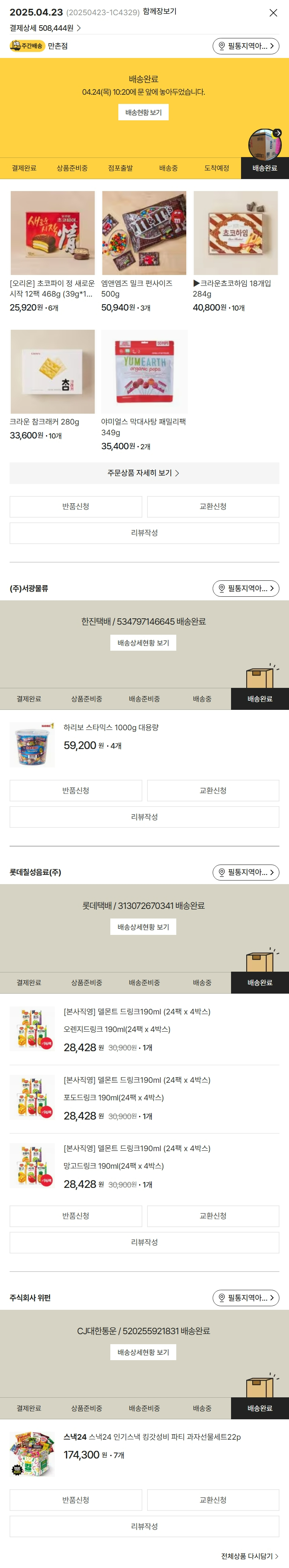Open 하리보 스타믹스 1000g 대용량 item
The width and height of the screenshot is (289, 1568).
[111, 727]
